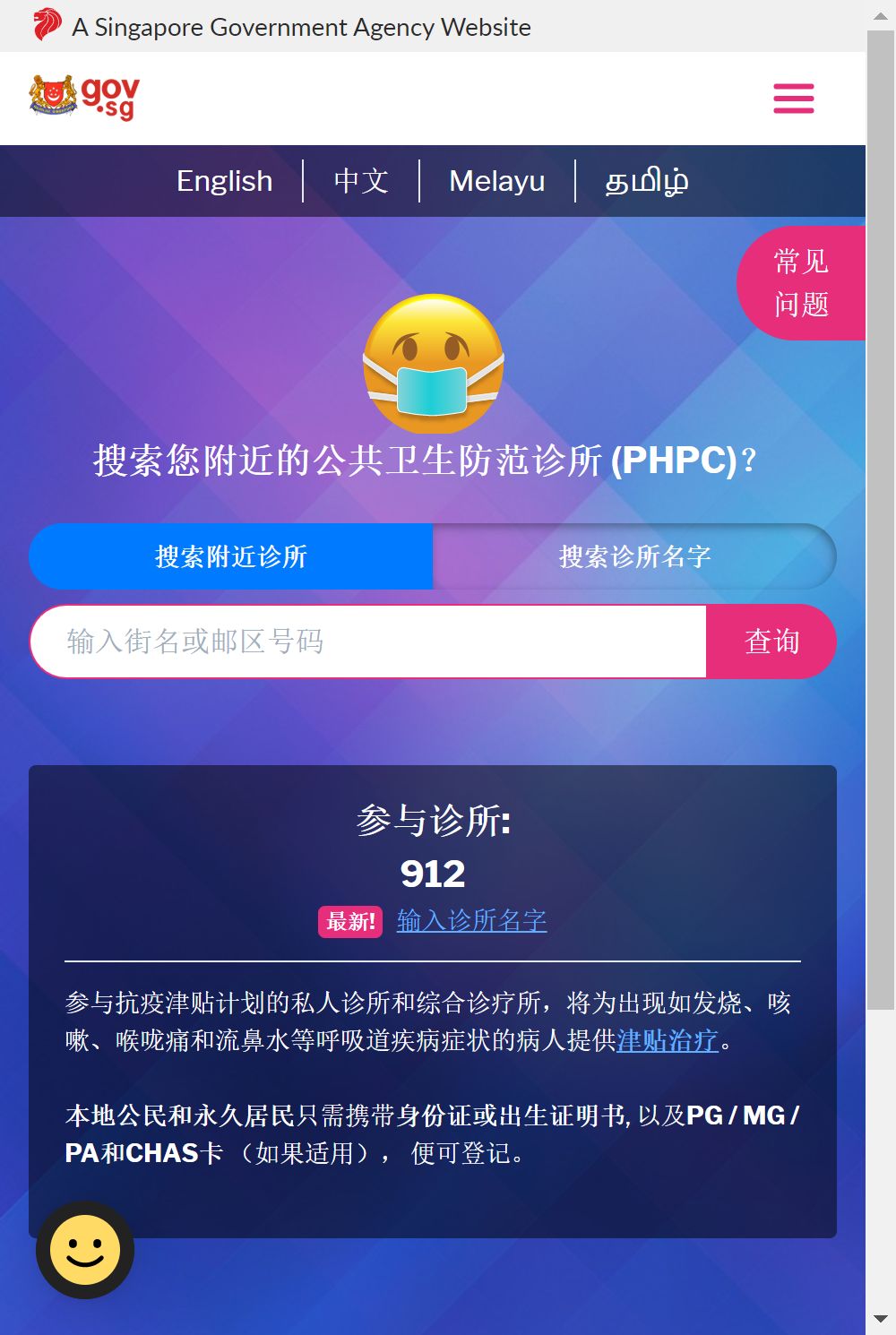Open the hamburger menu
The height and width of the screenshot is (1335, 896).
[794, 99]
